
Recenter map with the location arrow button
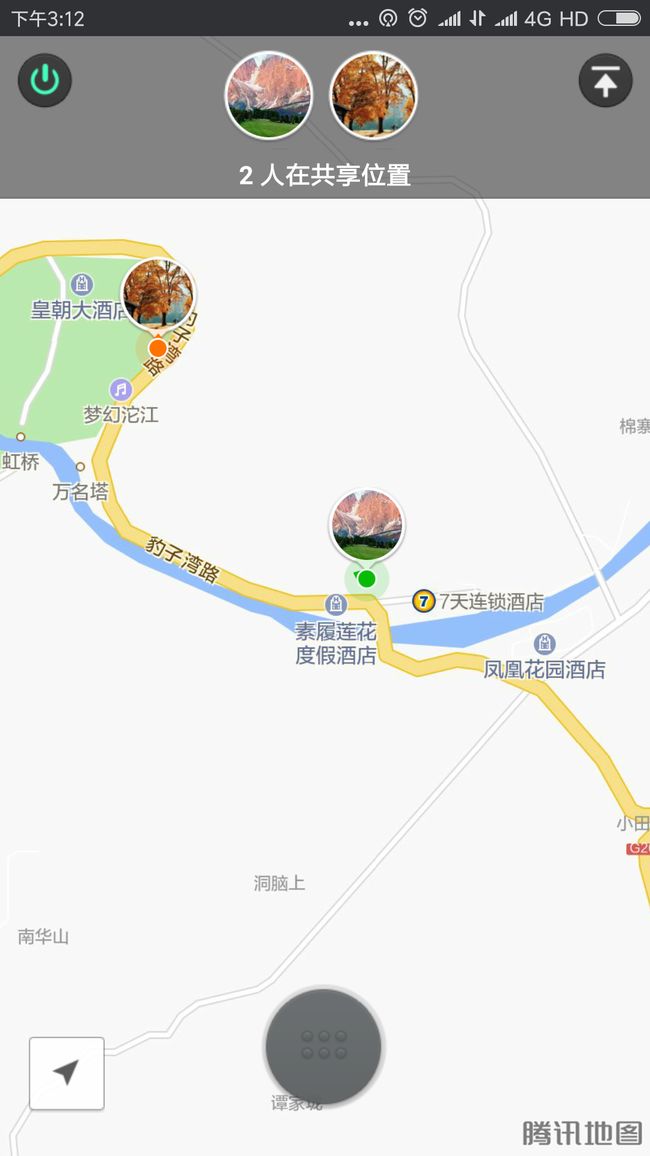(66, 1073)
